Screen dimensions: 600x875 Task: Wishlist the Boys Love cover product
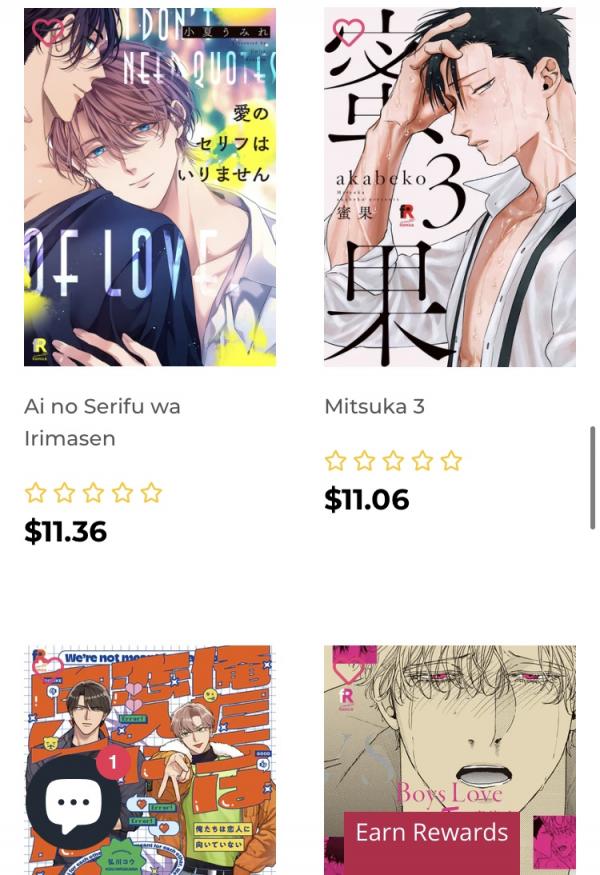[x=348, y=671]
